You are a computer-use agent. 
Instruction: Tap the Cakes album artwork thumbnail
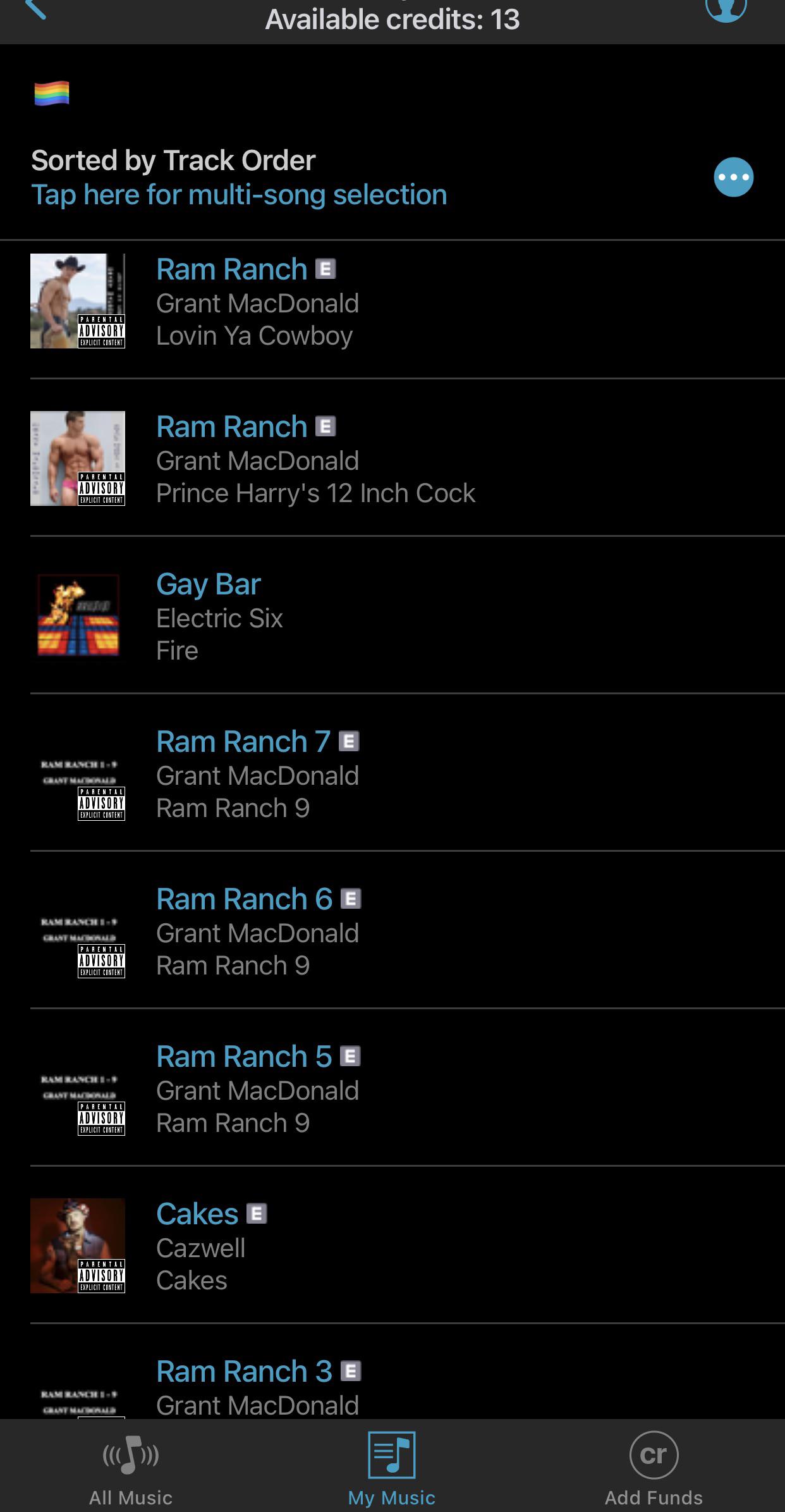coord(78,1245)
